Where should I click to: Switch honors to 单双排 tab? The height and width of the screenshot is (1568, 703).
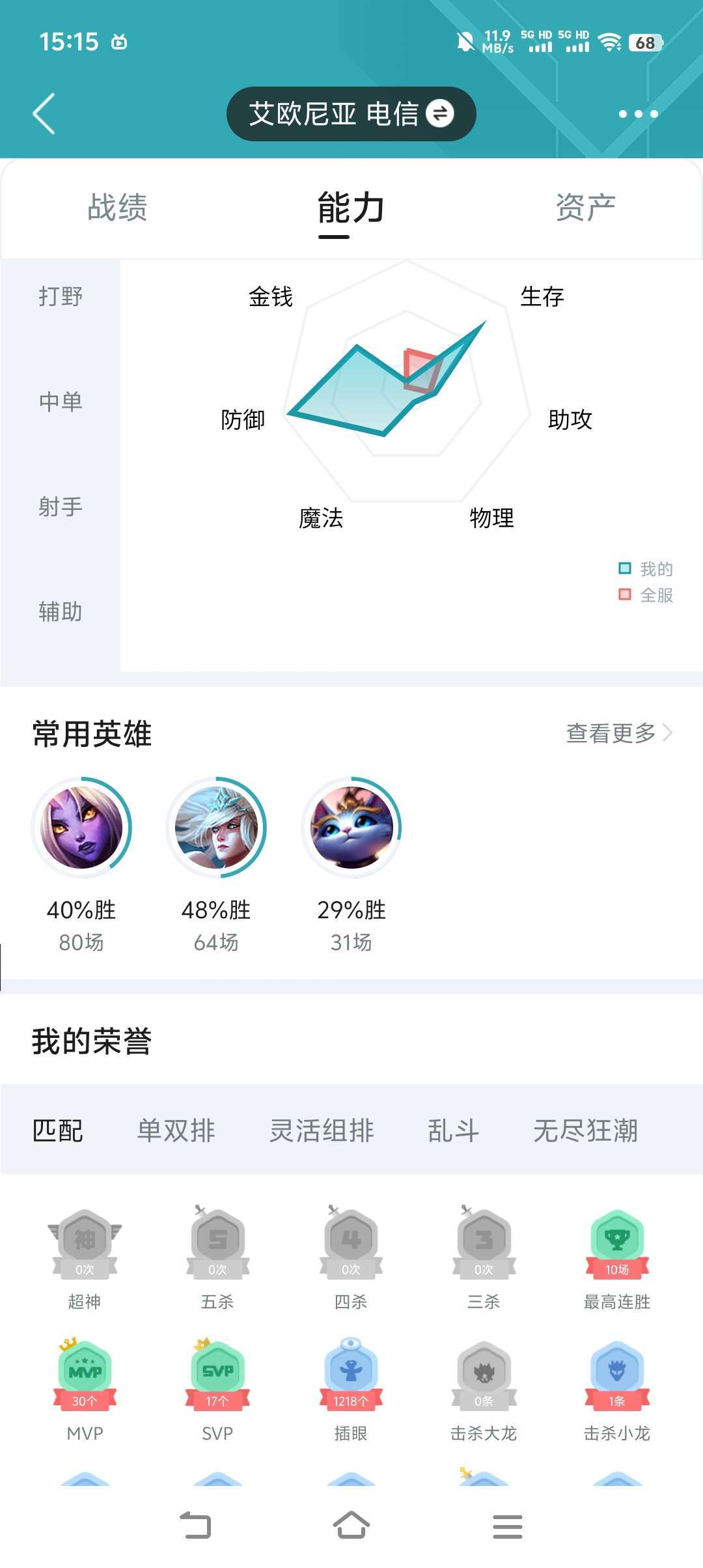pyautogui.click(x=176, y=1130)
